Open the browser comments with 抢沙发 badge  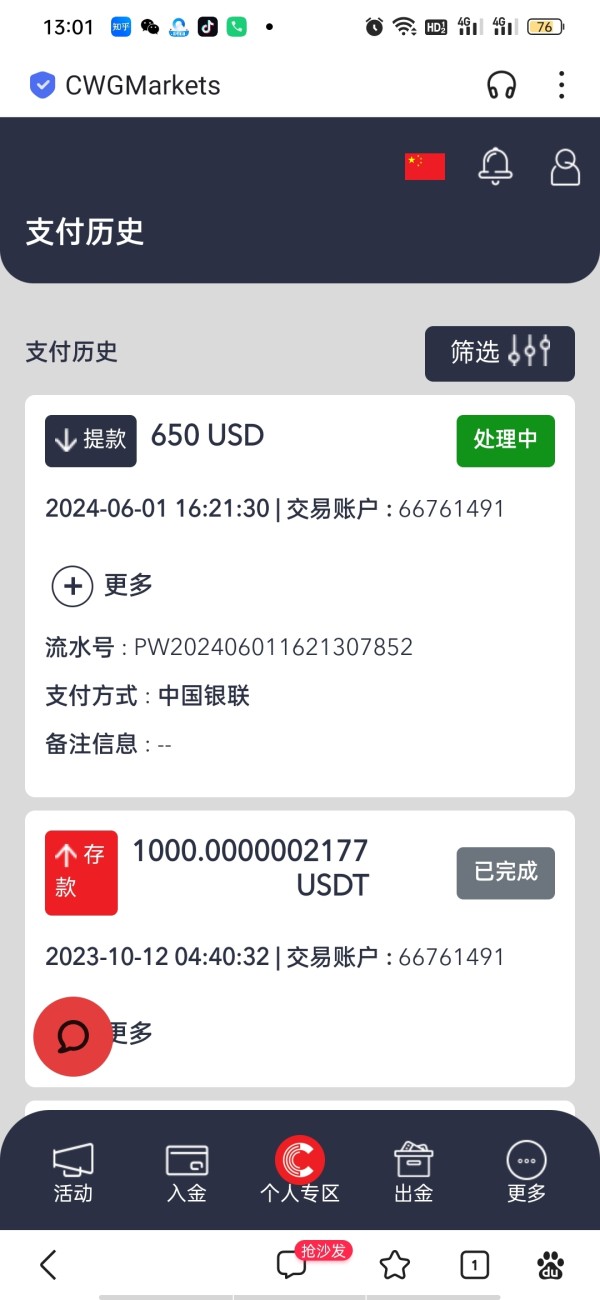click(x=292, y=1265)
